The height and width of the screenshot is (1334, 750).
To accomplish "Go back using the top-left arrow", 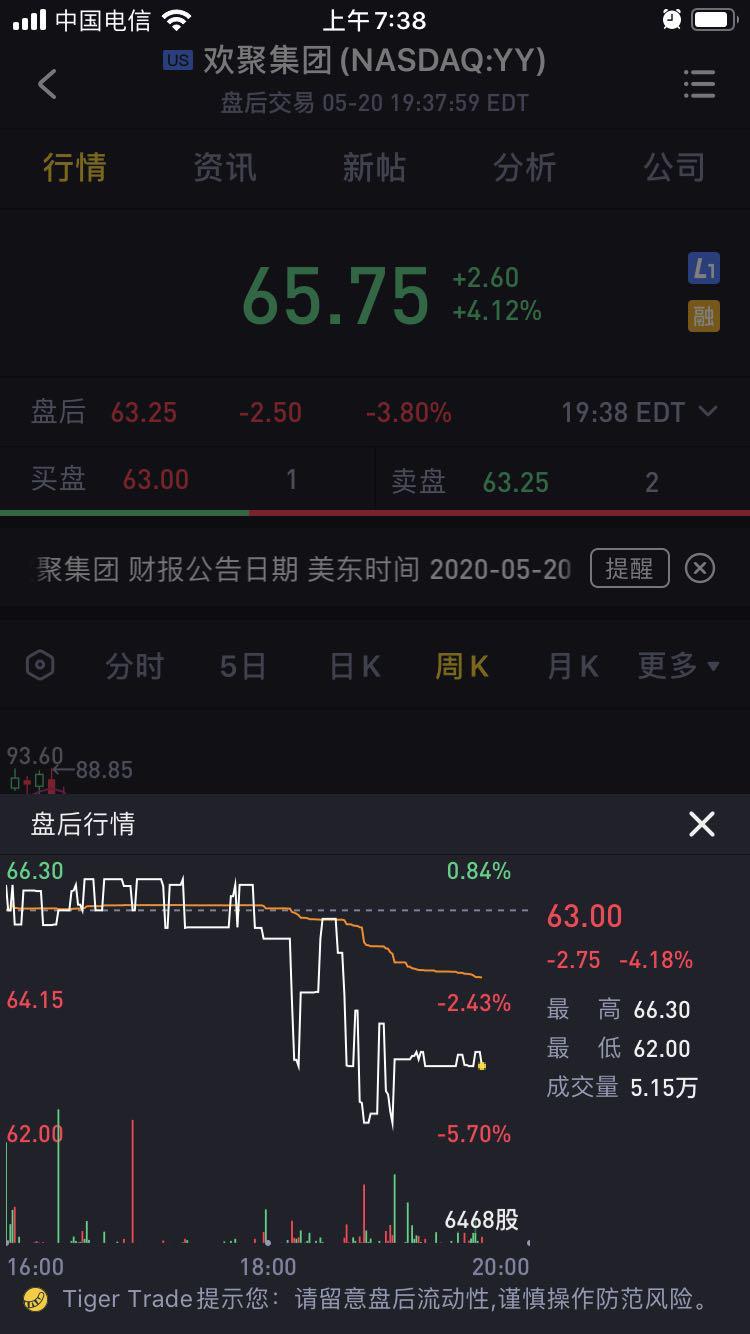I will pos(47,84).
